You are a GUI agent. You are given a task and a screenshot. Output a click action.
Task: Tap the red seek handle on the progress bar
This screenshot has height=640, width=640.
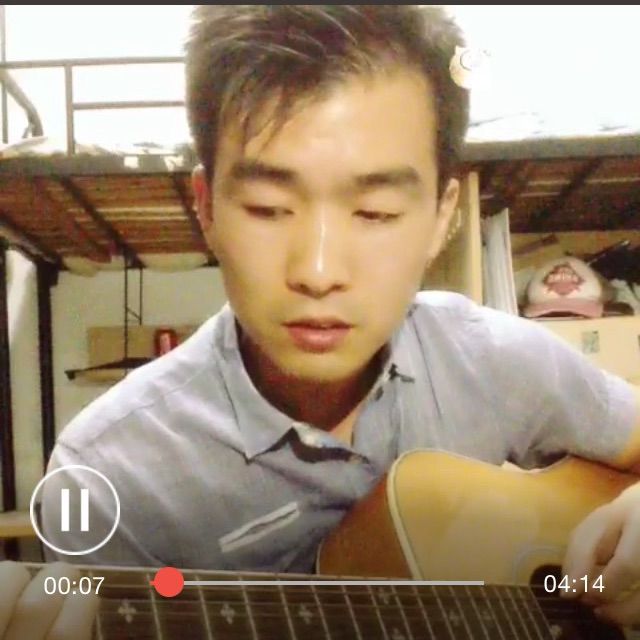click(x=168, y=582)
